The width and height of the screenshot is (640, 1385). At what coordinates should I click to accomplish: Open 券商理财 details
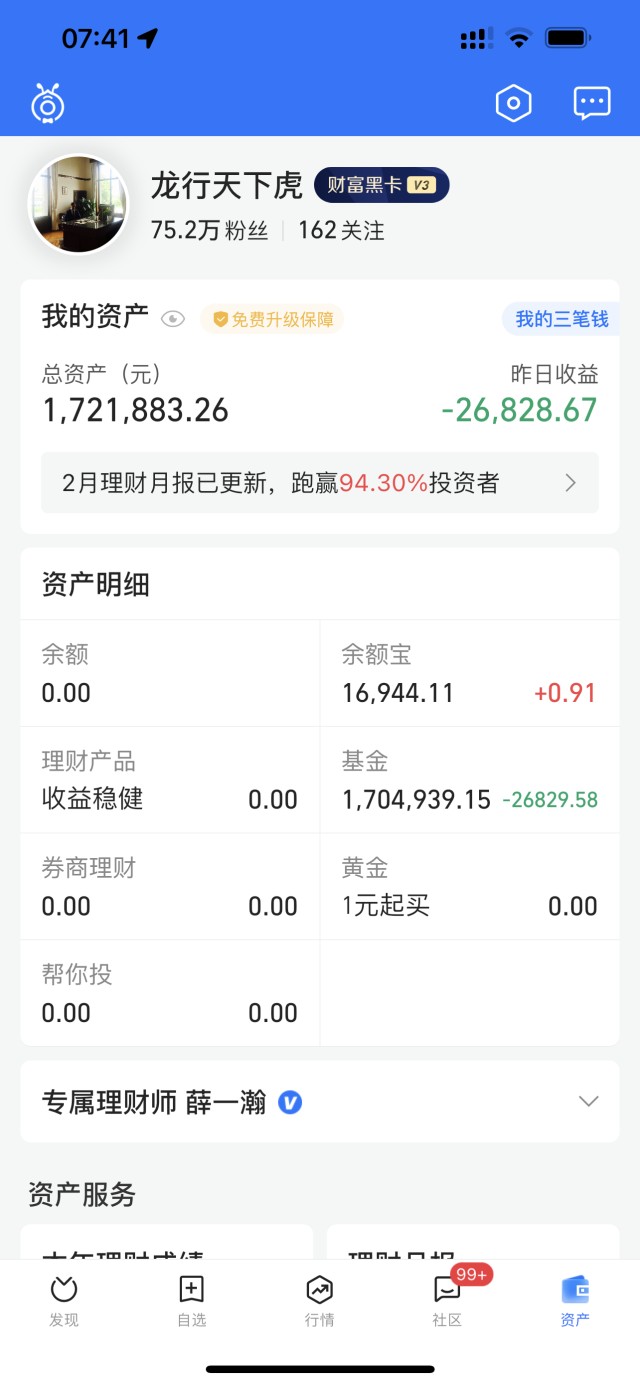click(170, 887)
